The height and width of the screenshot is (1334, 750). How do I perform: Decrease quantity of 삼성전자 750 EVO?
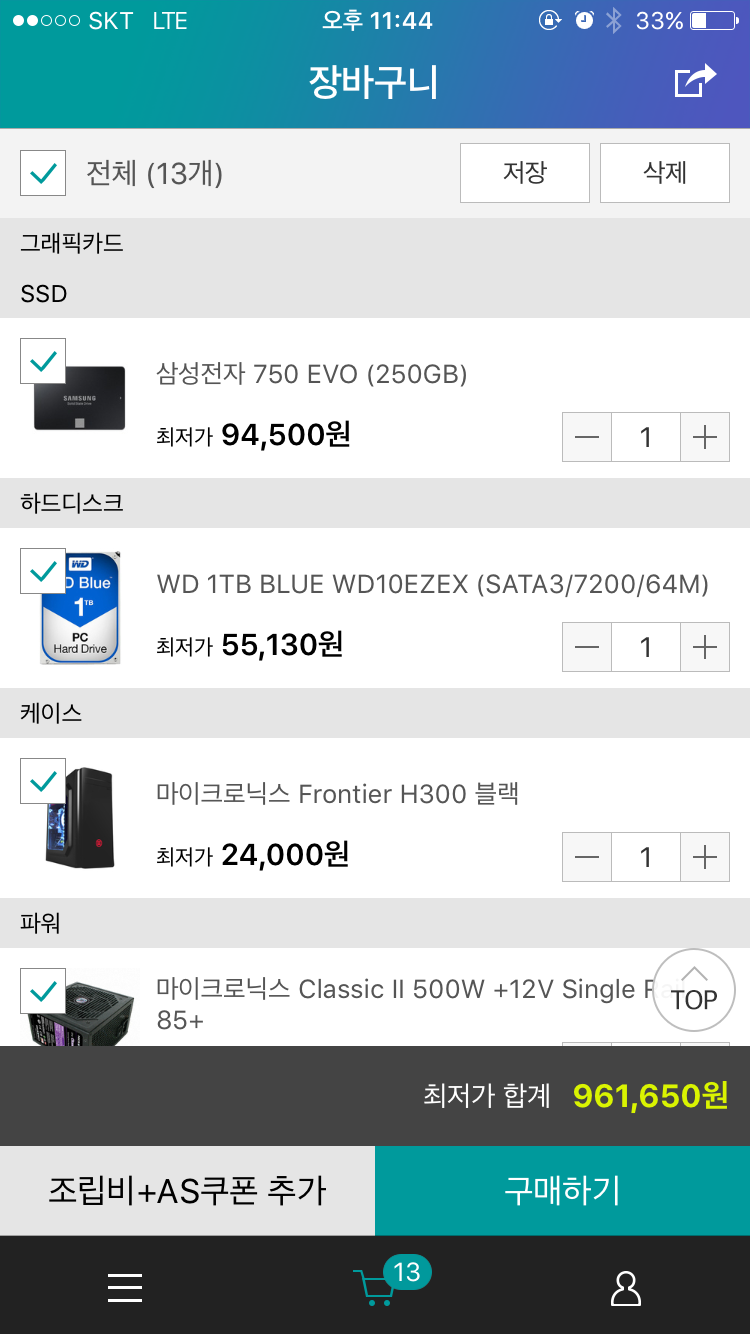point(587,437)
